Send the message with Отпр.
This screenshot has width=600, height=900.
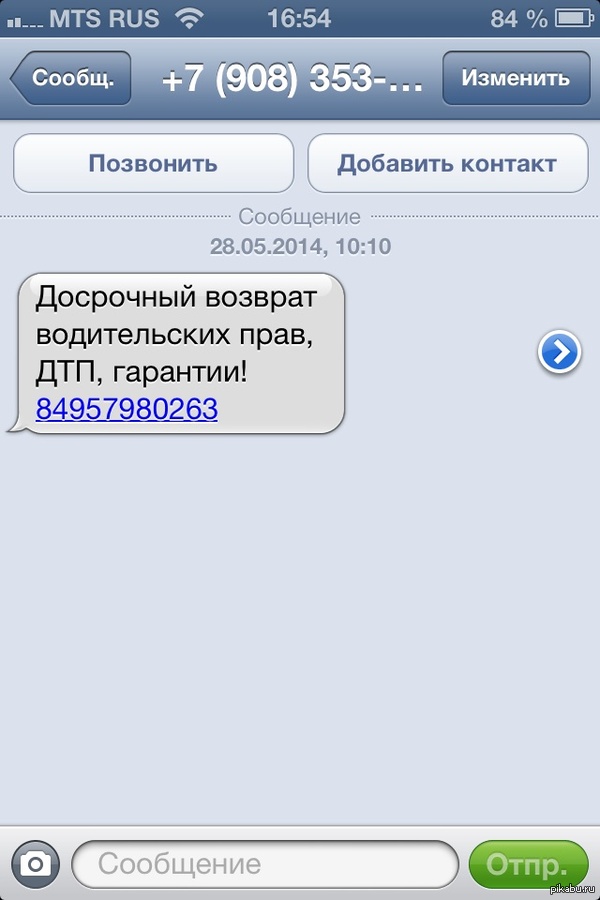(529, 863)
